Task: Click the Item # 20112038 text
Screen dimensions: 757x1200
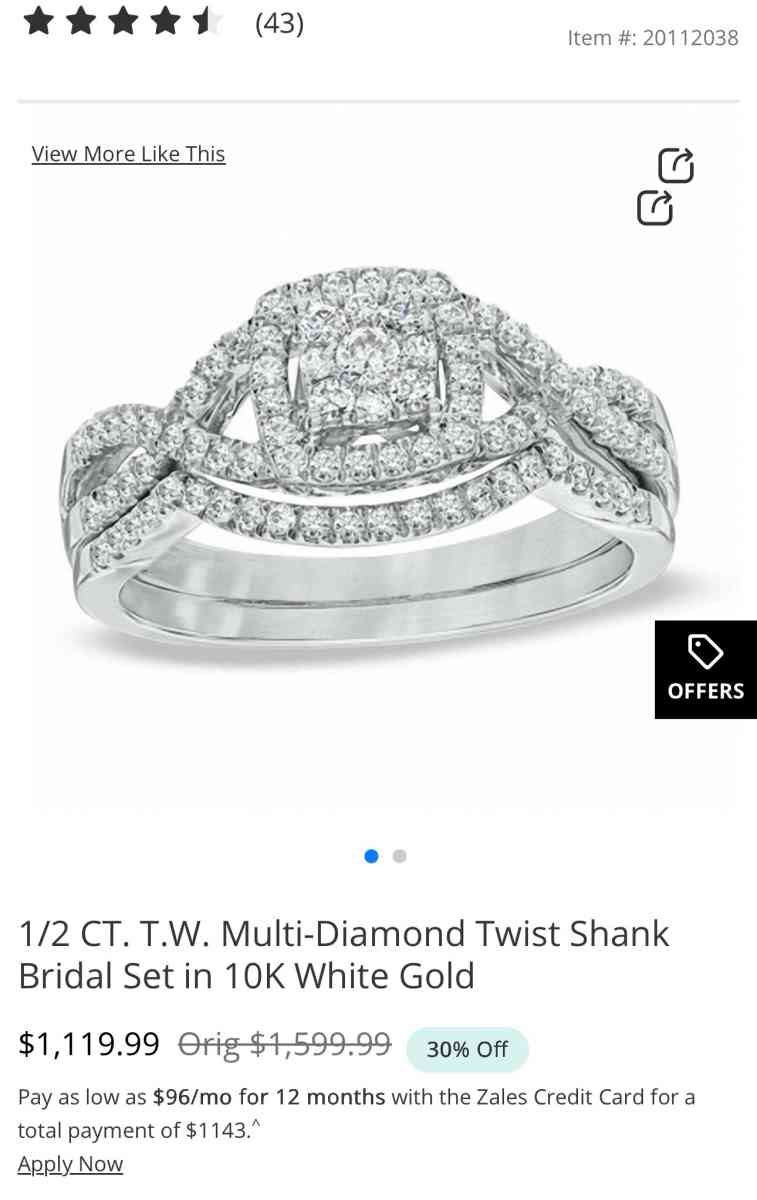Action: pyautogui.click(x=655, y=37)
